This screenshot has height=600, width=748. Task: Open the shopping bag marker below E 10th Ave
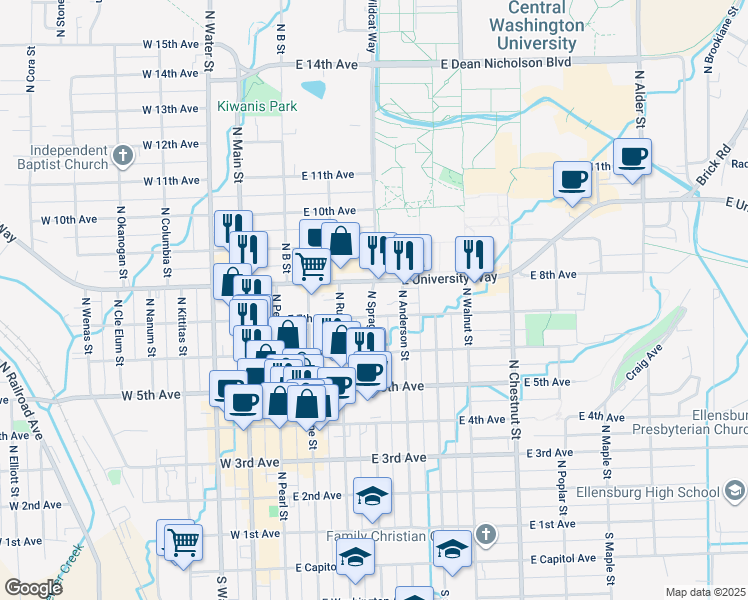[341, 244]
